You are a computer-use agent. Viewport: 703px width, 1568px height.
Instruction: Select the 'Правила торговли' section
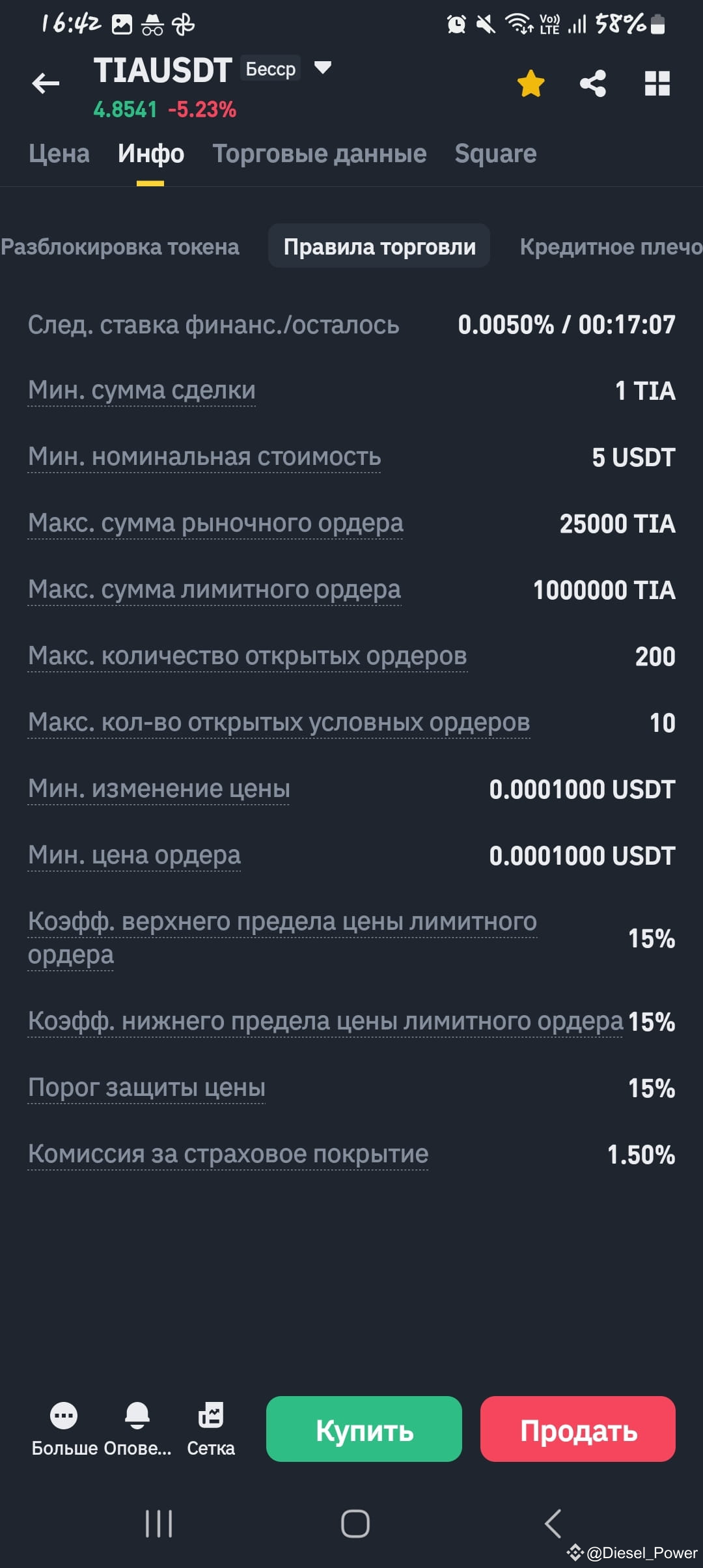point(379,246)
